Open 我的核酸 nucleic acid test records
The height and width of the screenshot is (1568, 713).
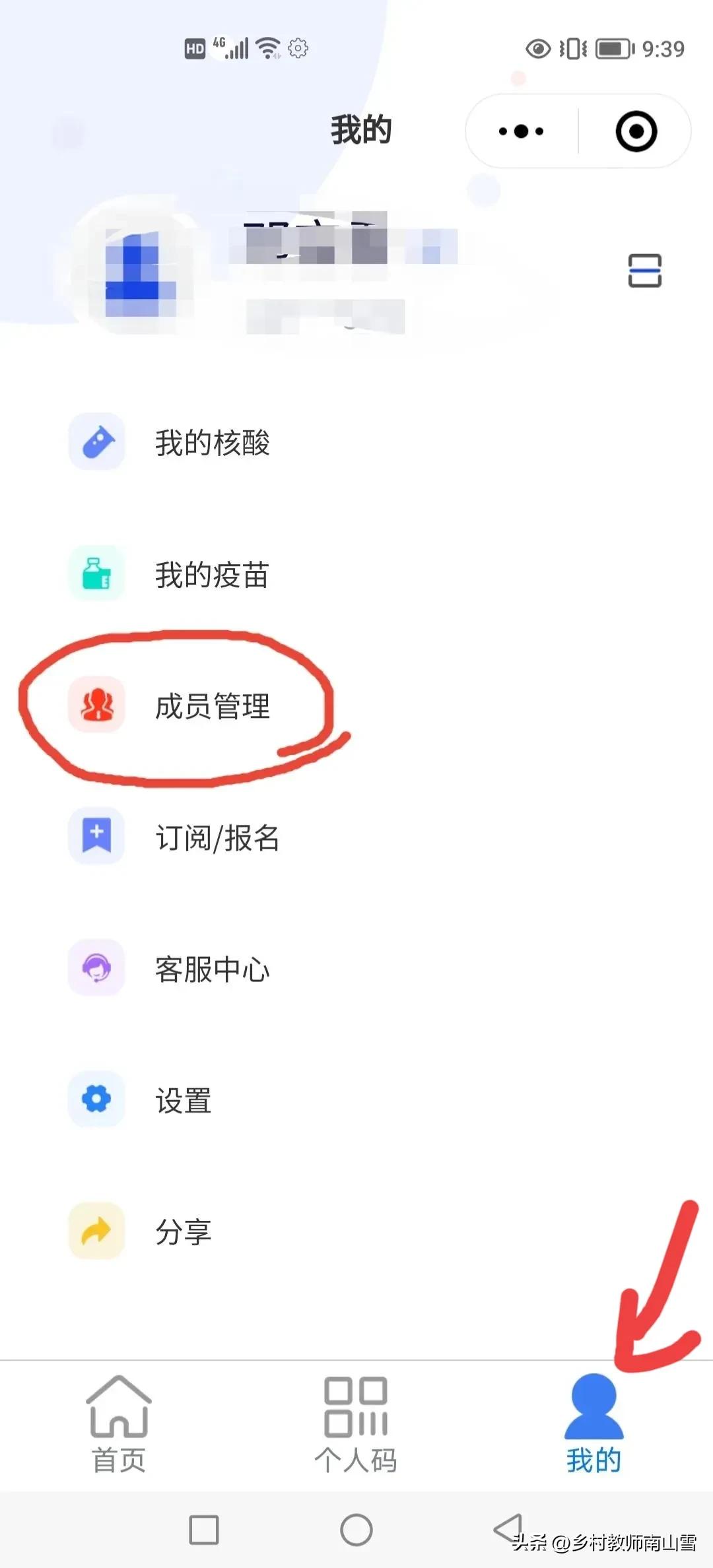pos(96,443)
